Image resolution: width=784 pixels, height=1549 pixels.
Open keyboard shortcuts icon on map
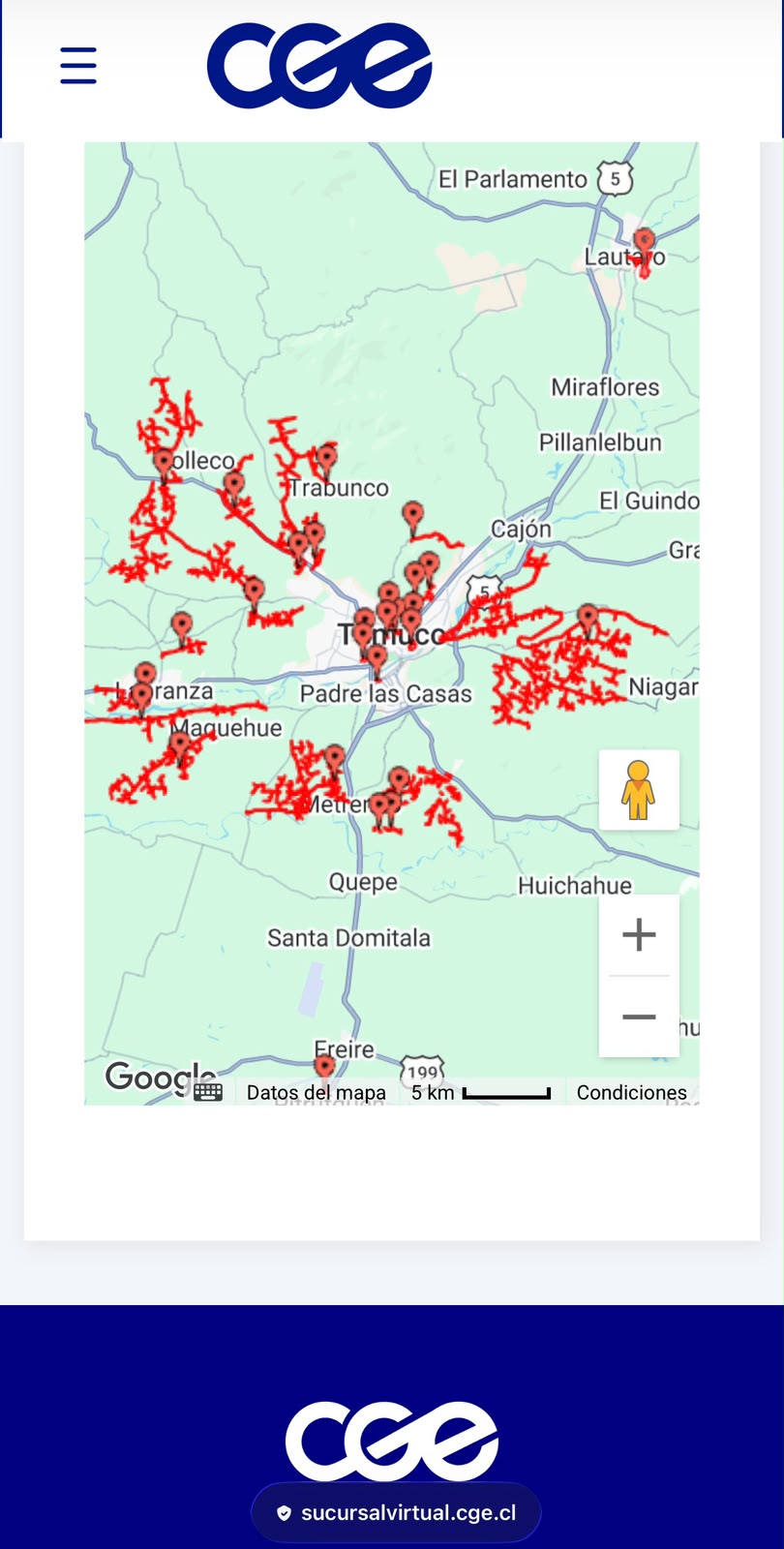(x=208, y=1092)
